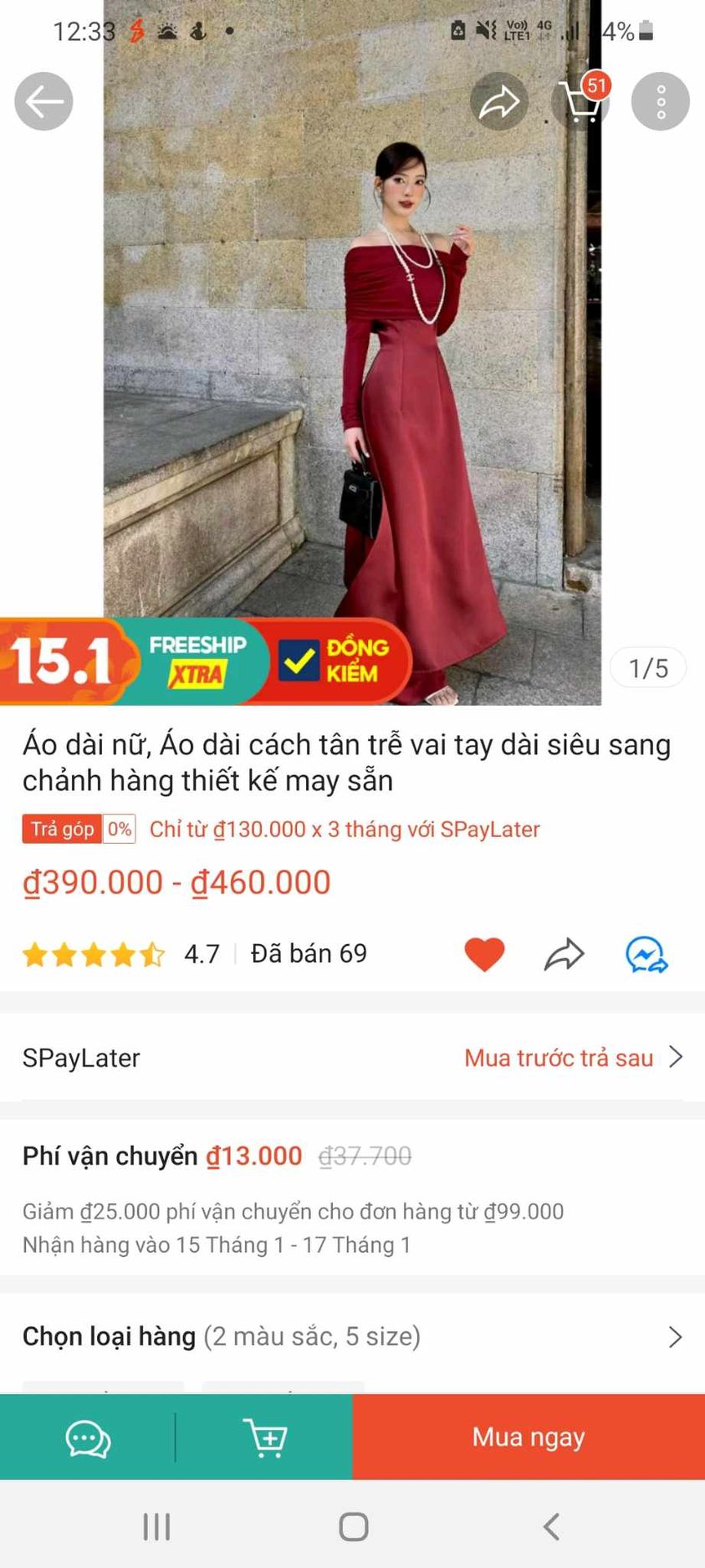Add product to cart
The height and width of the screenshot is (1568, 705).
tap(265, 1438)
